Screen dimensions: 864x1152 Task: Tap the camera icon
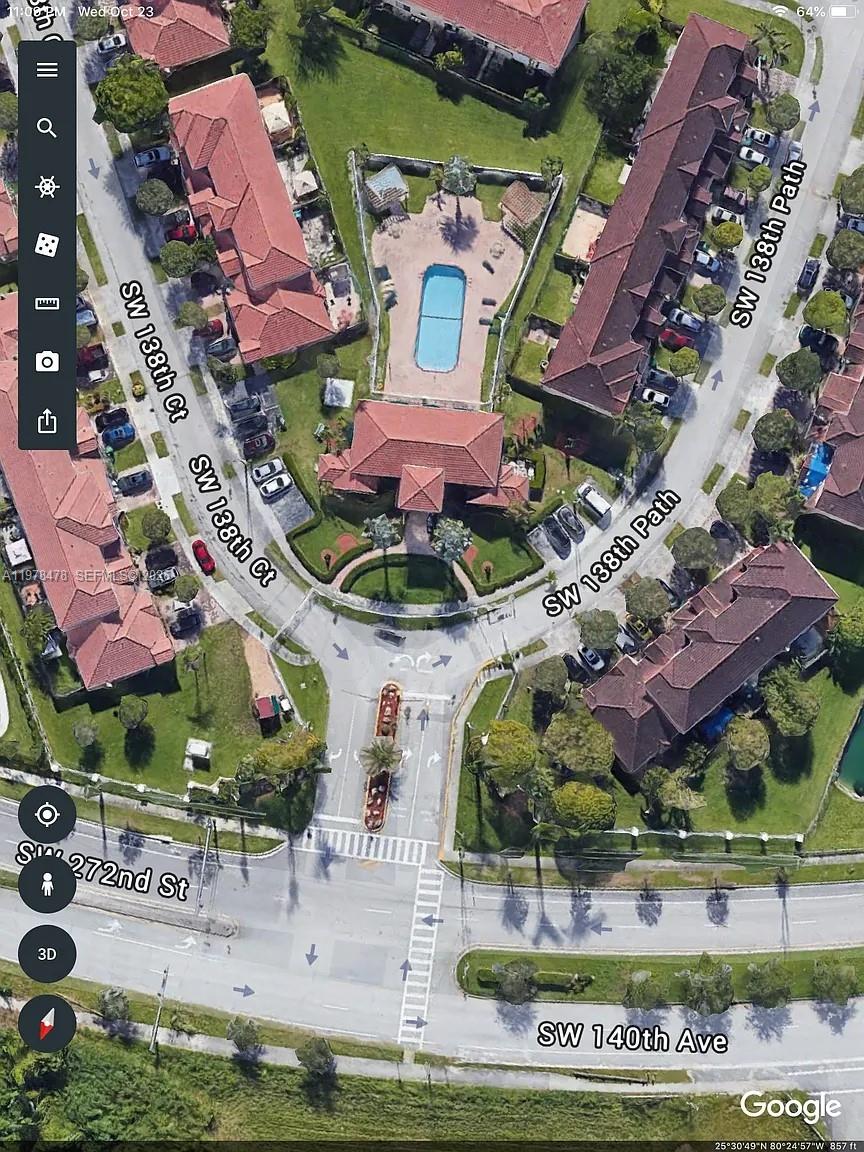(47, 362)
